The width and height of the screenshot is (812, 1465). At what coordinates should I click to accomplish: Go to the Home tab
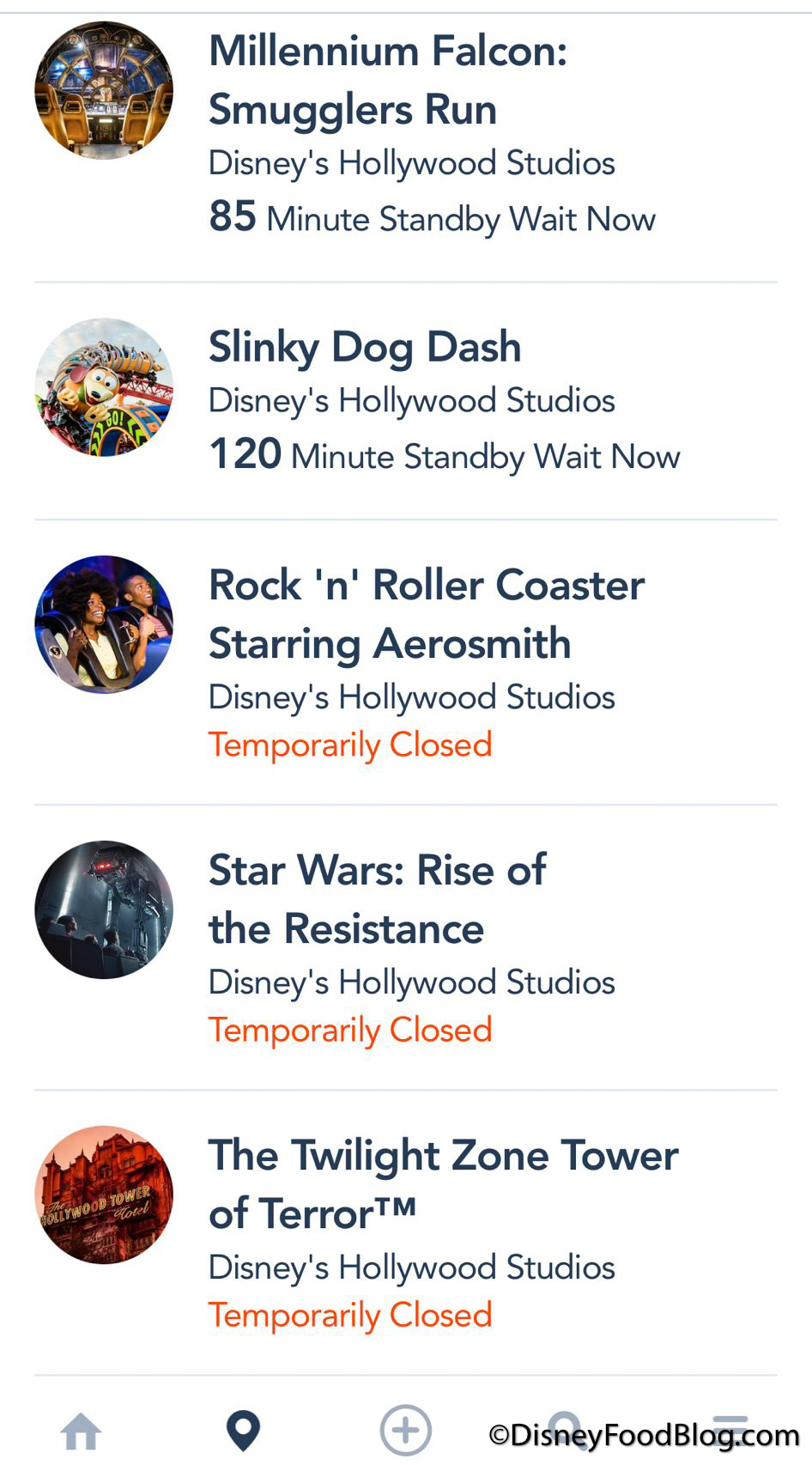pyautogui.click(x=82, y=1432)
